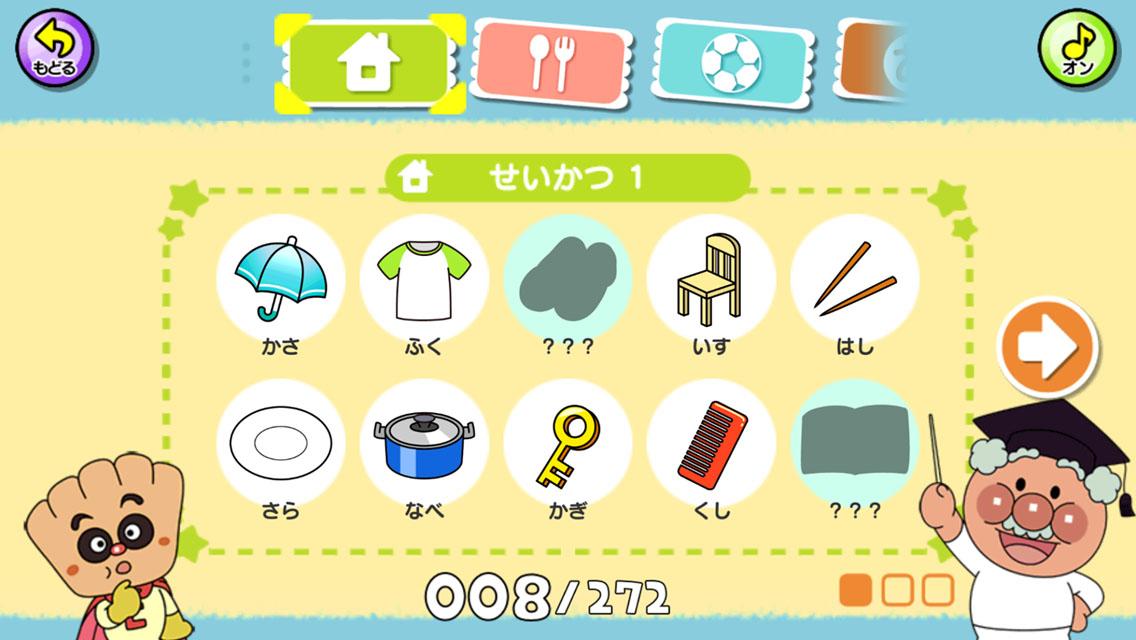1136x640 pixels.
Task: Toggle the sound オン button
Action: pos(1076,47)
